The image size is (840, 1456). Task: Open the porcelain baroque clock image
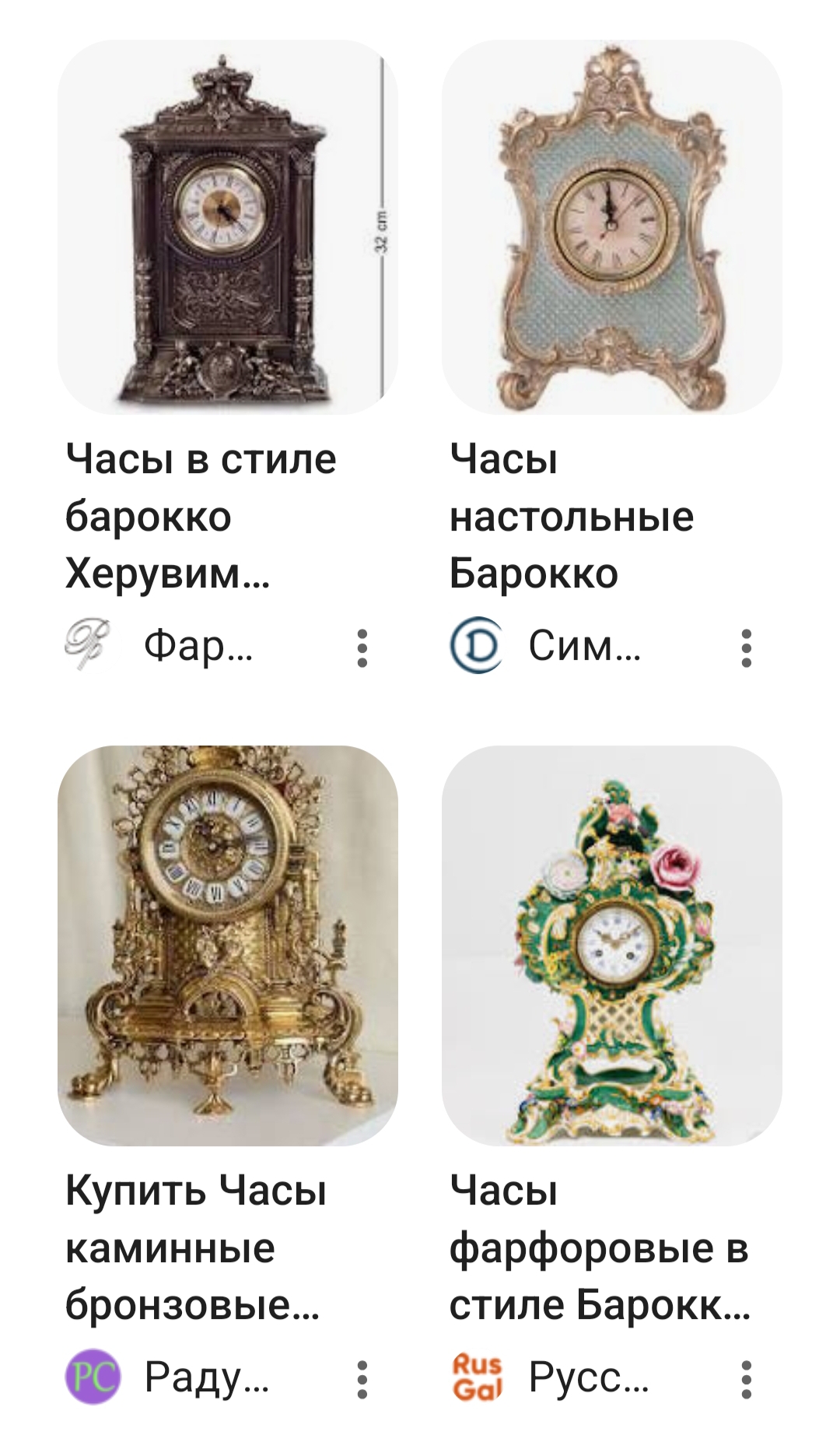(x=611, y=945)
